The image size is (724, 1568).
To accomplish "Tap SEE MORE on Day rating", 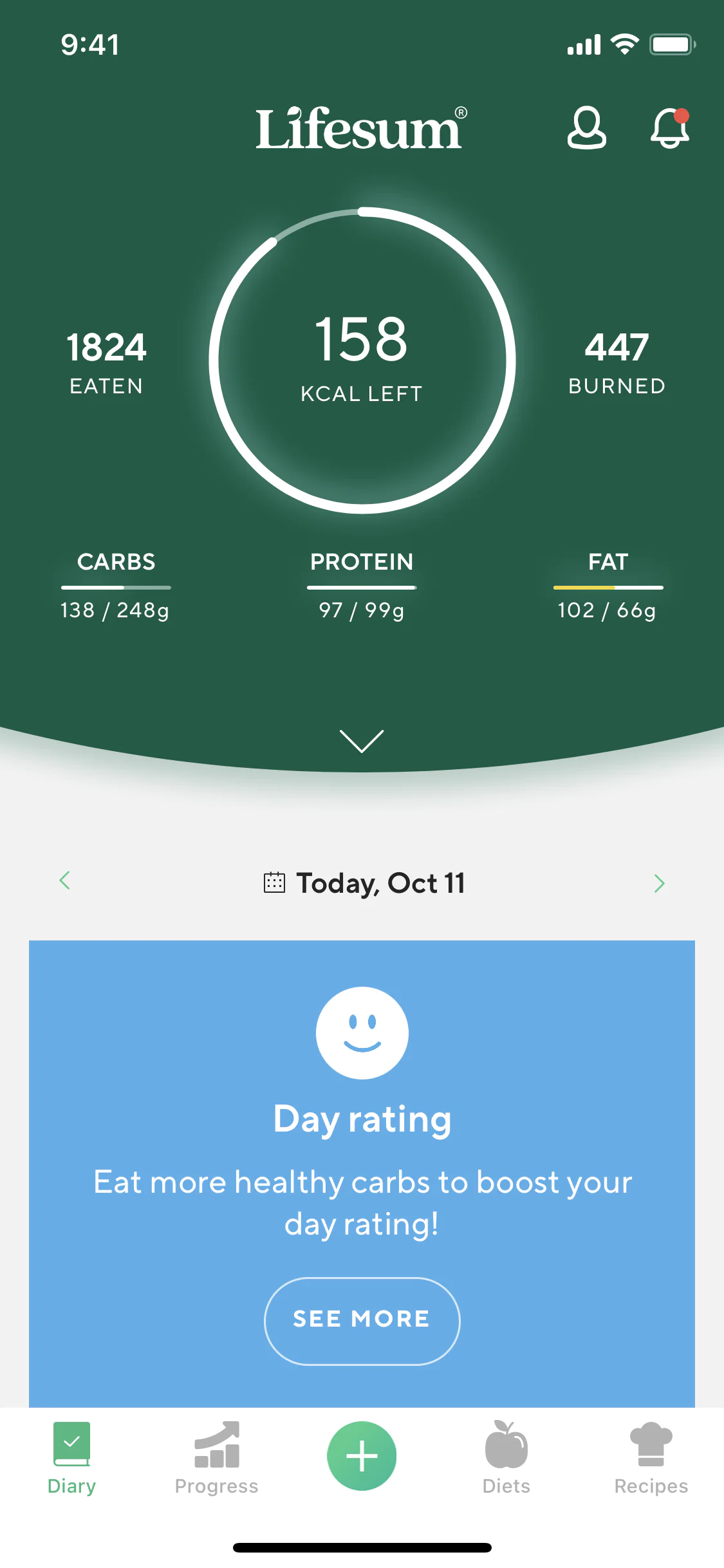I will click(362, 1321).
